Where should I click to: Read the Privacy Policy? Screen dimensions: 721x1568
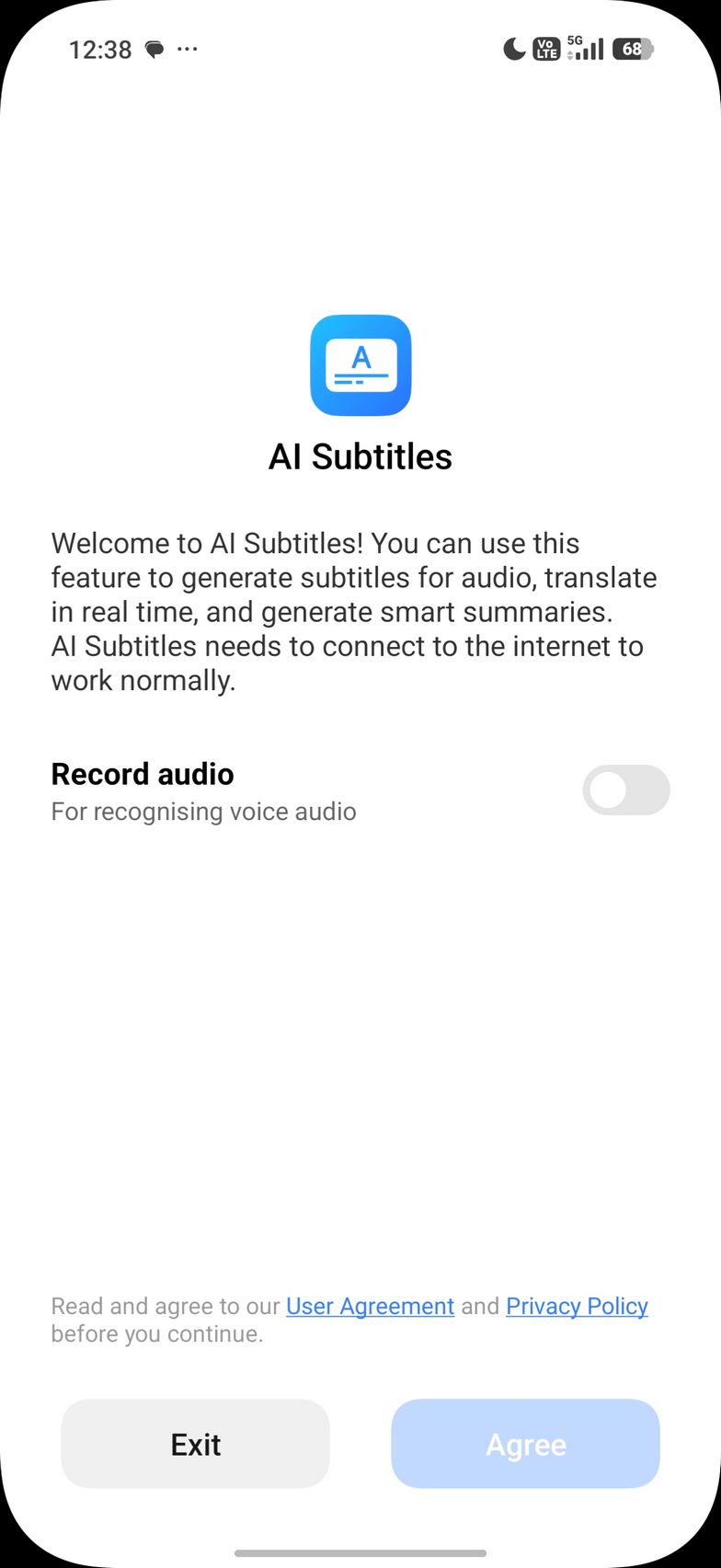(577, 1306)
